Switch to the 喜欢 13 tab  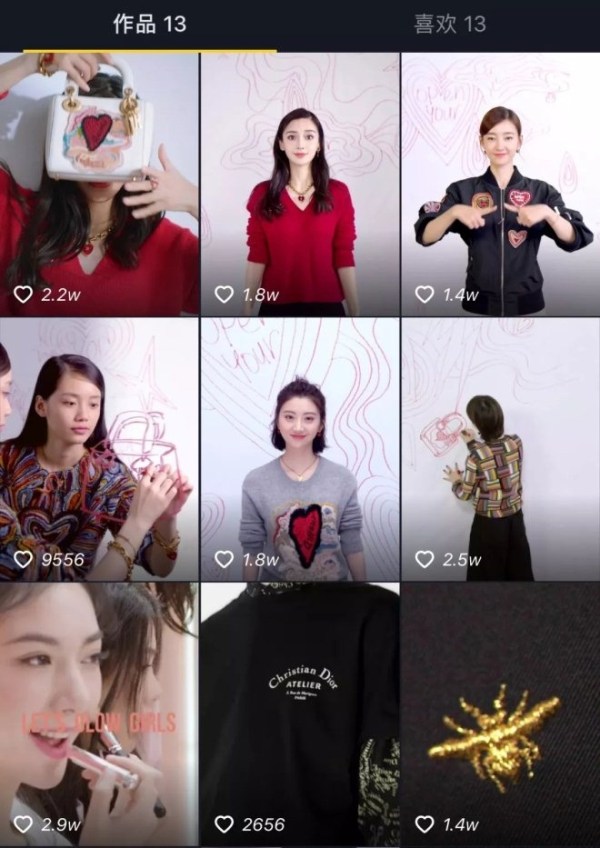(449, 24)
